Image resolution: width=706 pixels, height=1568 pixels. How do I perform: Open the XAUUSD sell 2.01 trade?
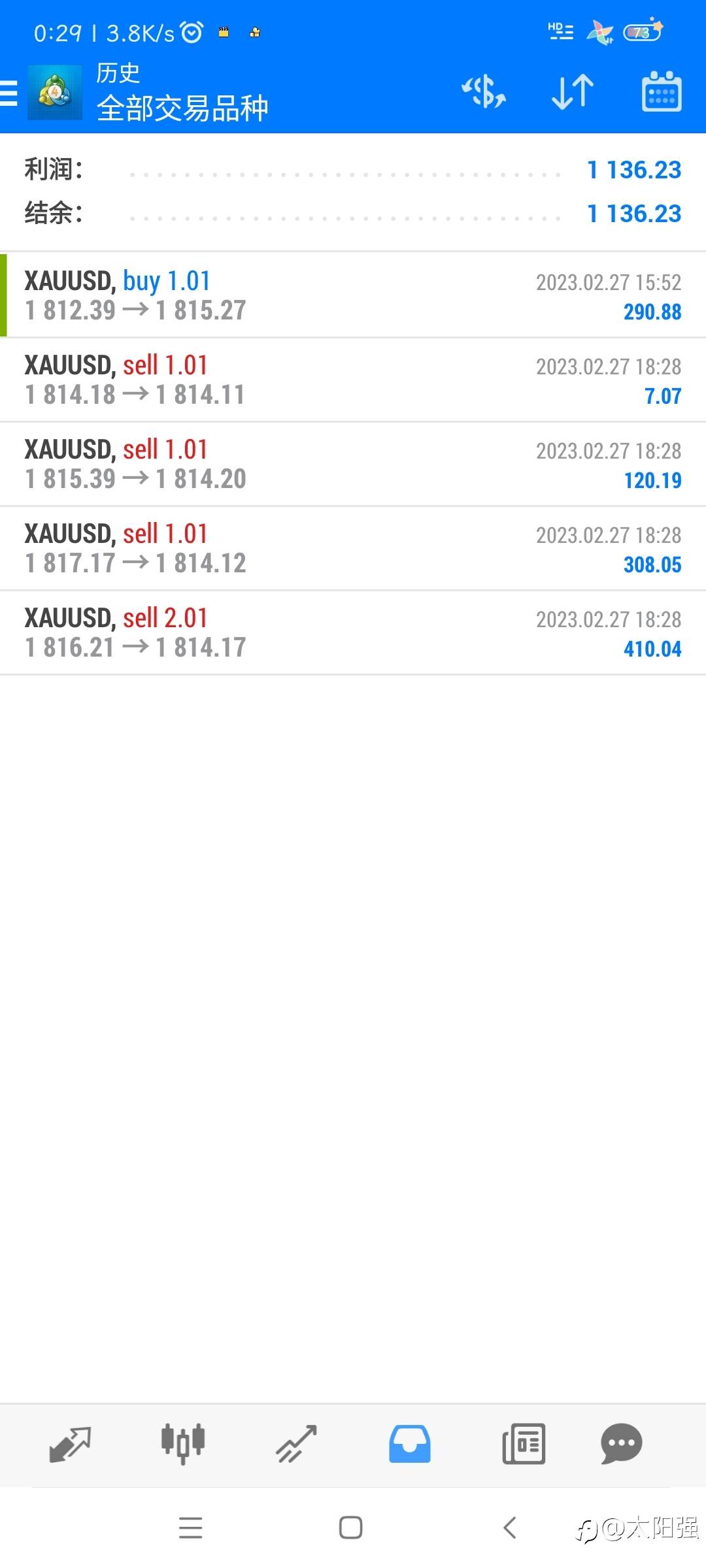[353, 632]
